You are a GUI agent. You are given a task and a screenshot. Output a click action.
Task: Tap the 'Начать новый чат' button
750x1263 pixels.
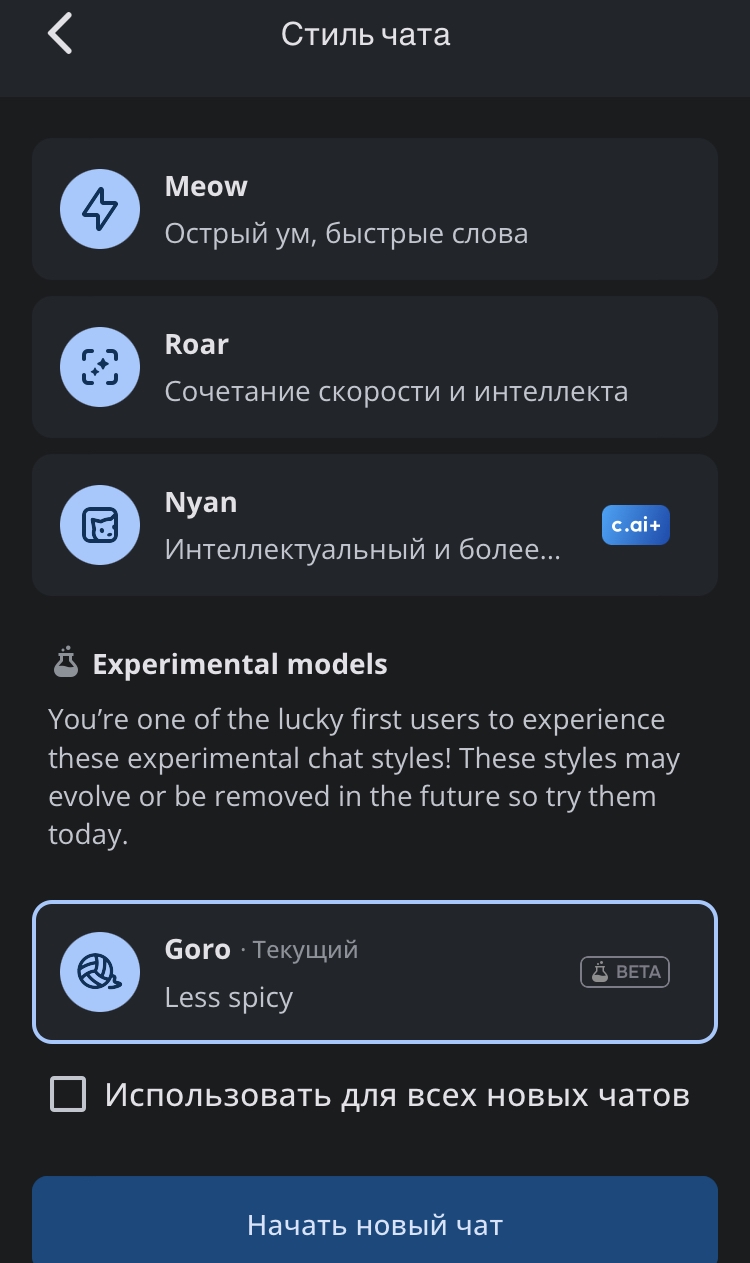coord(375,1224)
